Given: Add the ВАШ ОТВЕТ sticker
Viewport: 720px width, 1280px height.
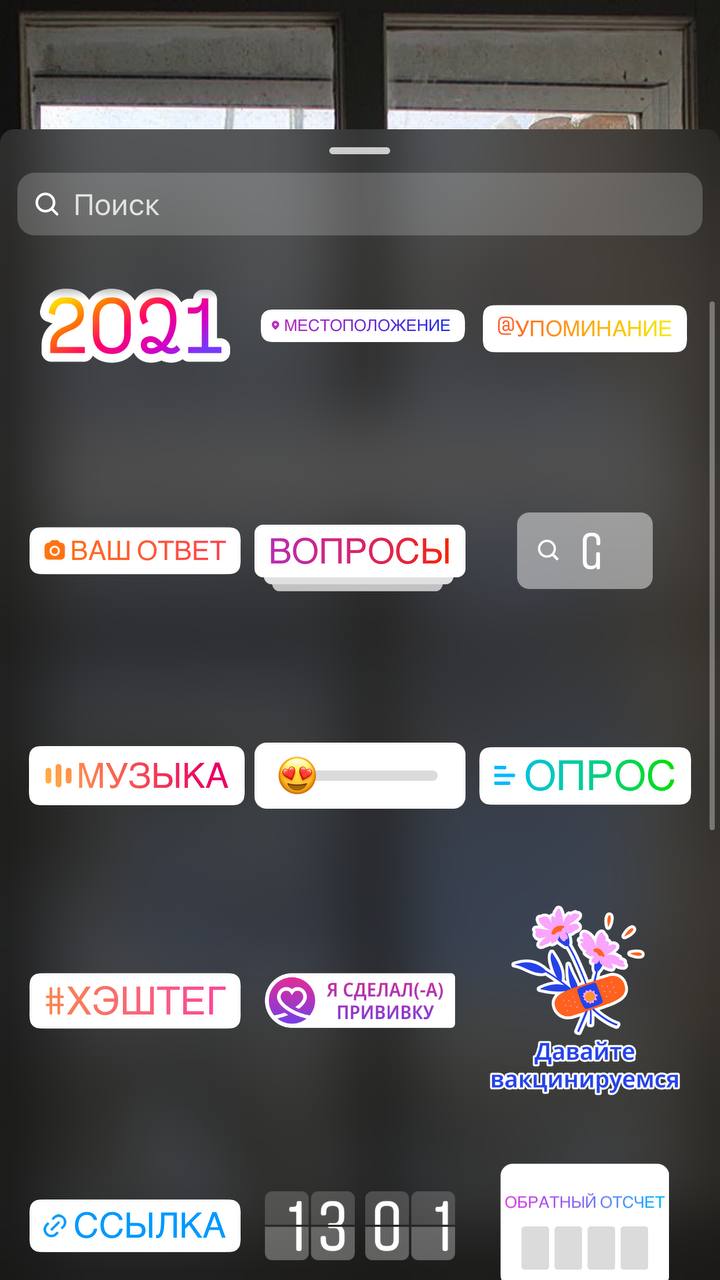Looking at the screenshot, I should [135, 551].
